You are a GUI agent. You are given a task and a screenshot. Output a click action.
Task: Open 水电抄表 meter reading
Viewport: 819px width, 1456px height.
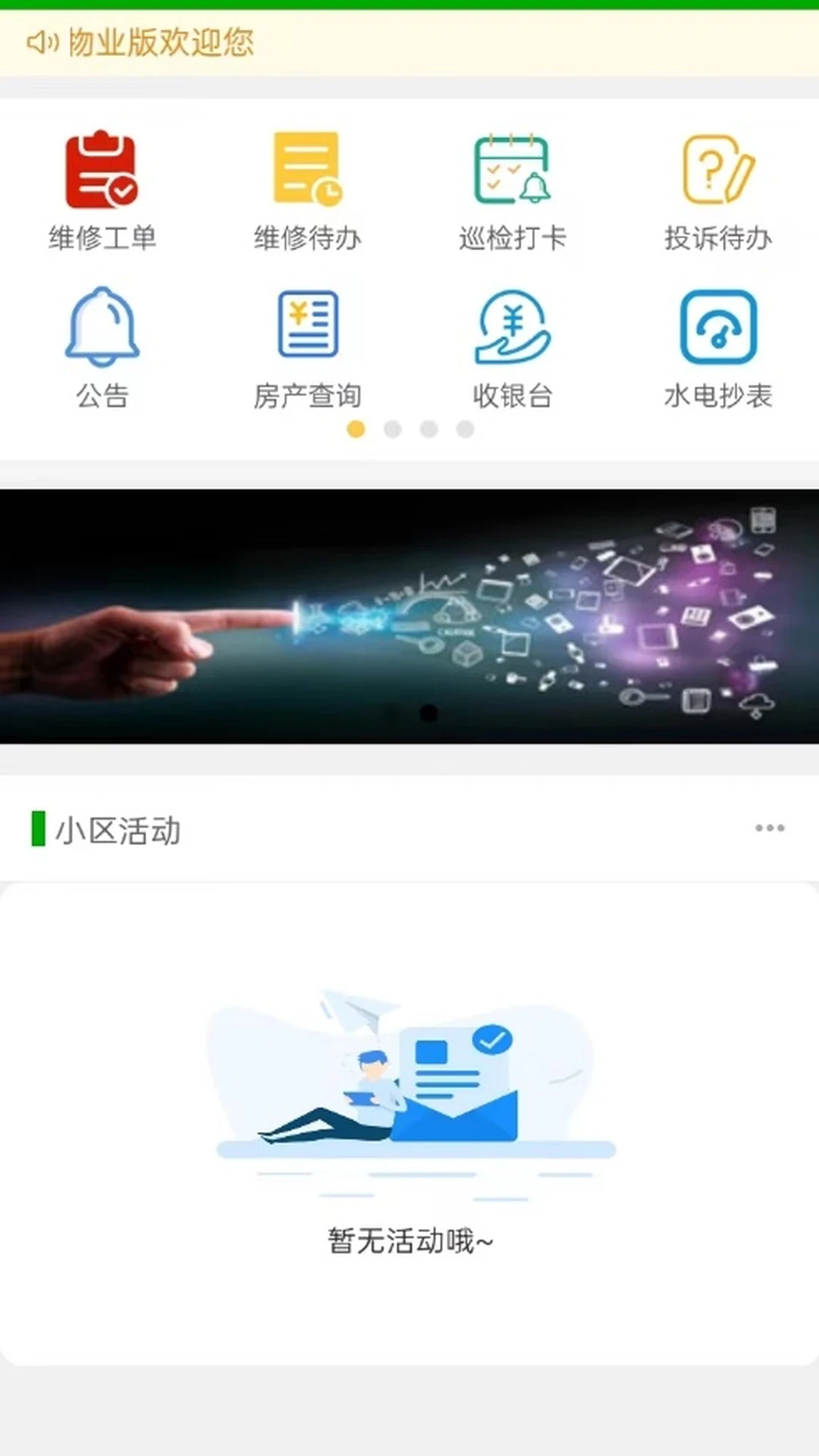coord(718,347)
